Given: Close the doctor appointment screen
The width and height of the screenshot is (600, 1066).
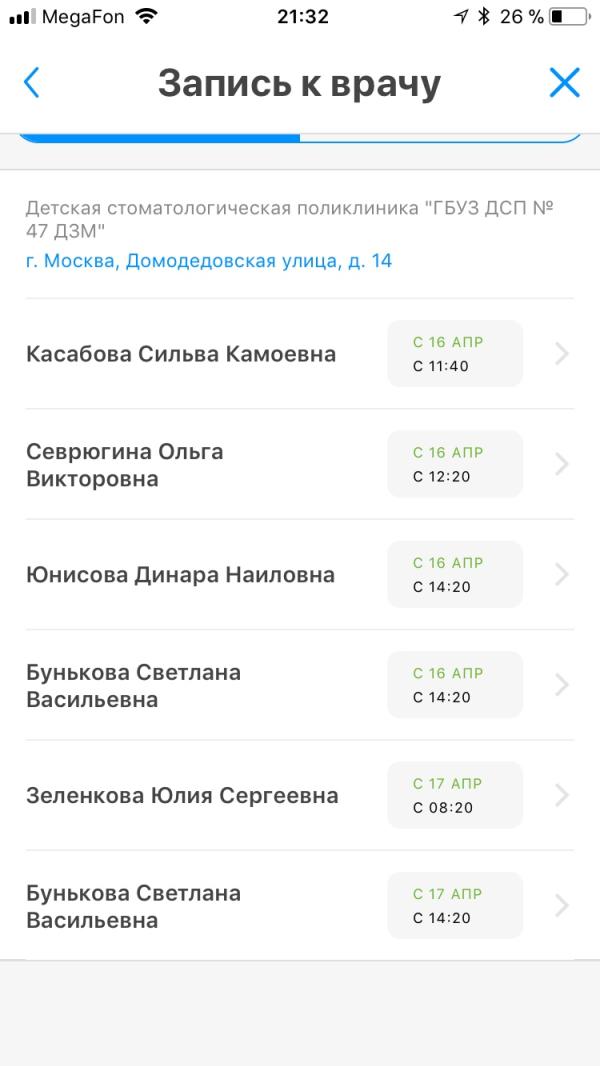Looking at the screenshot, I should point(564,83).
